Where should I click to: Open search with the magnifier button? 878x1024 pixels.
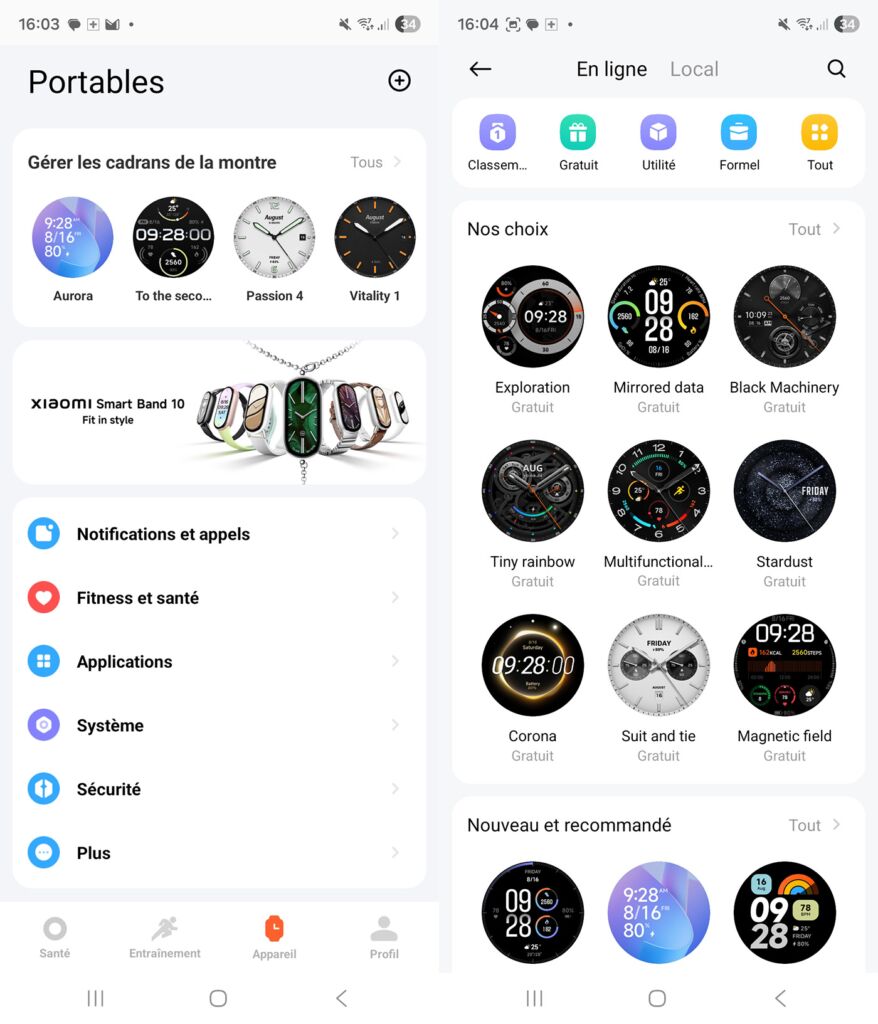coord(836,69)
